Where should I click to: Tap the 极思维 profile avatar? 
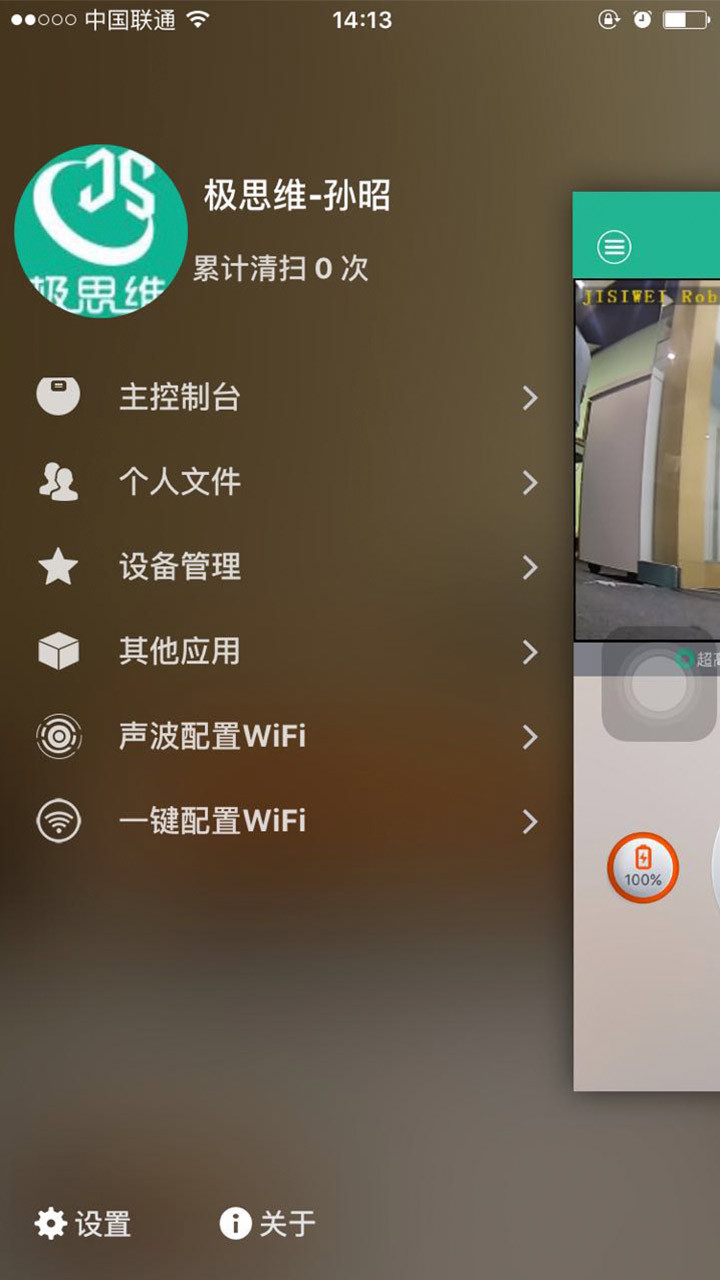pyautogui.click(x=100, y=231)
